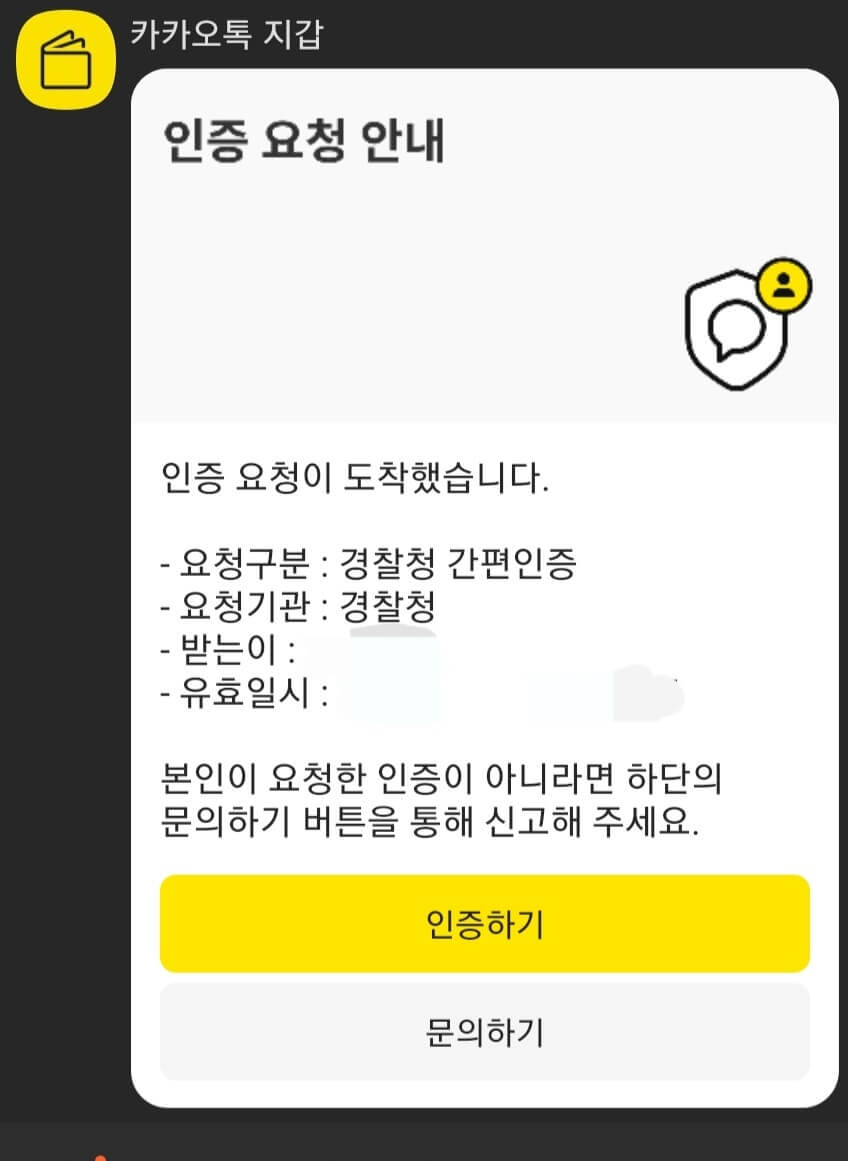Tap the wallet flap detail on profile avatar
The image size is (848, 1161).
(64, 42)
